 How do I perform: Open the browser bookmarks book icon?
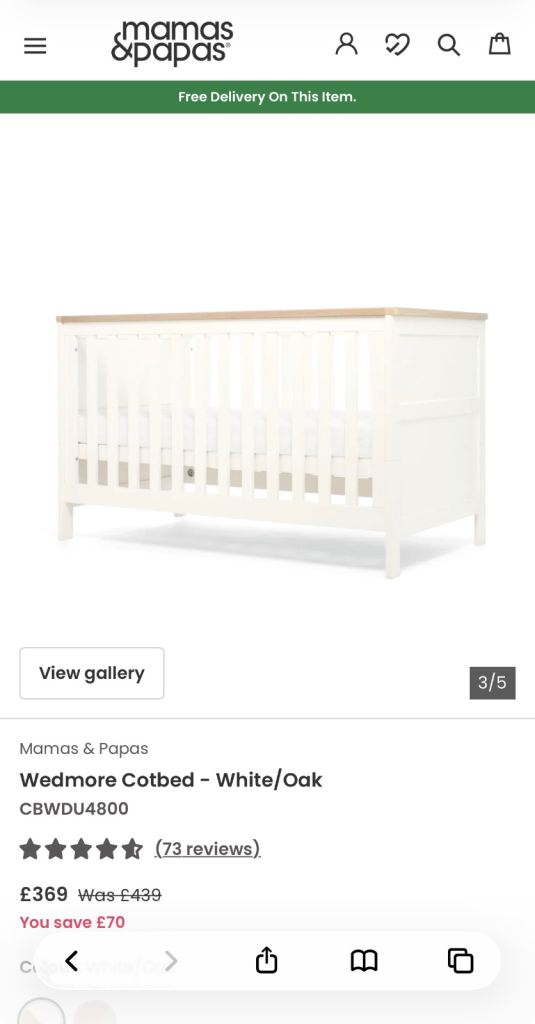(x=364, y=961)
